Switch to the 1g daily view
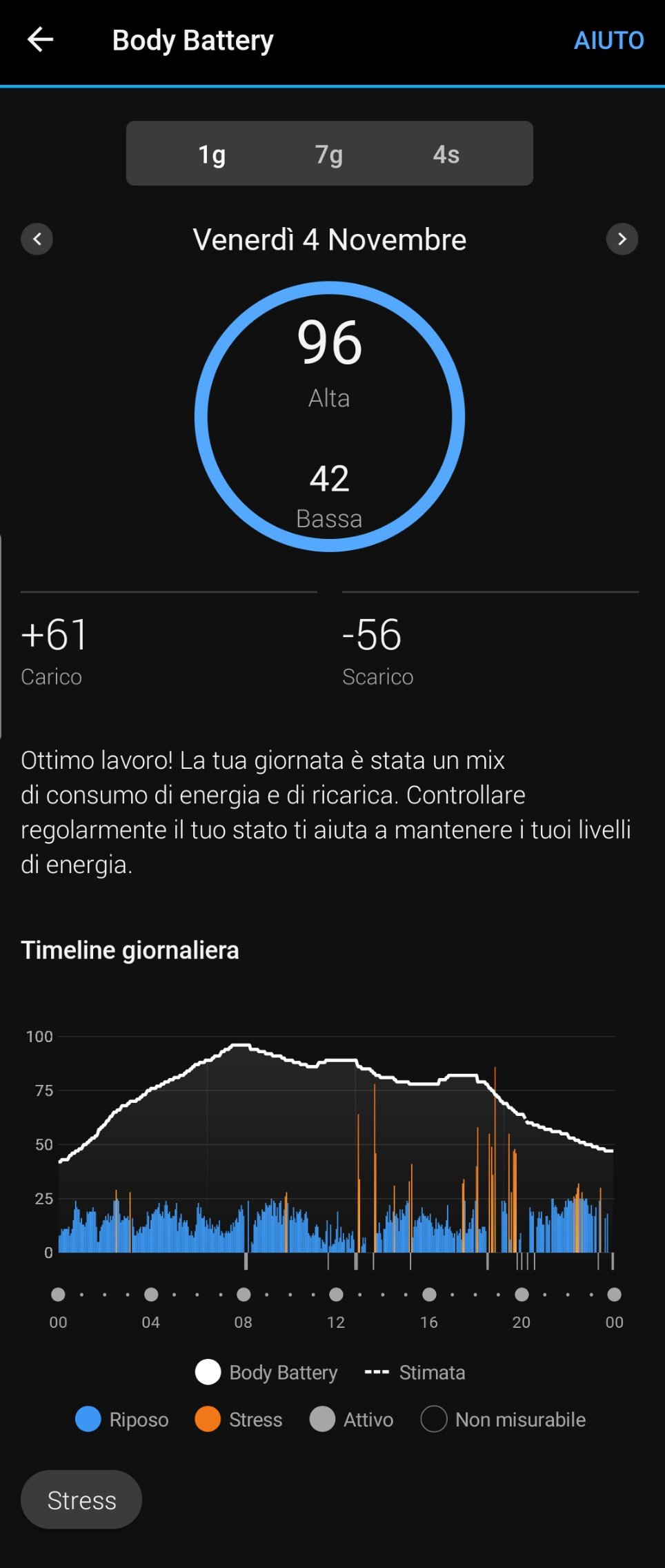The width and height of the screenshot is (665, 1568). pos(212,154)
